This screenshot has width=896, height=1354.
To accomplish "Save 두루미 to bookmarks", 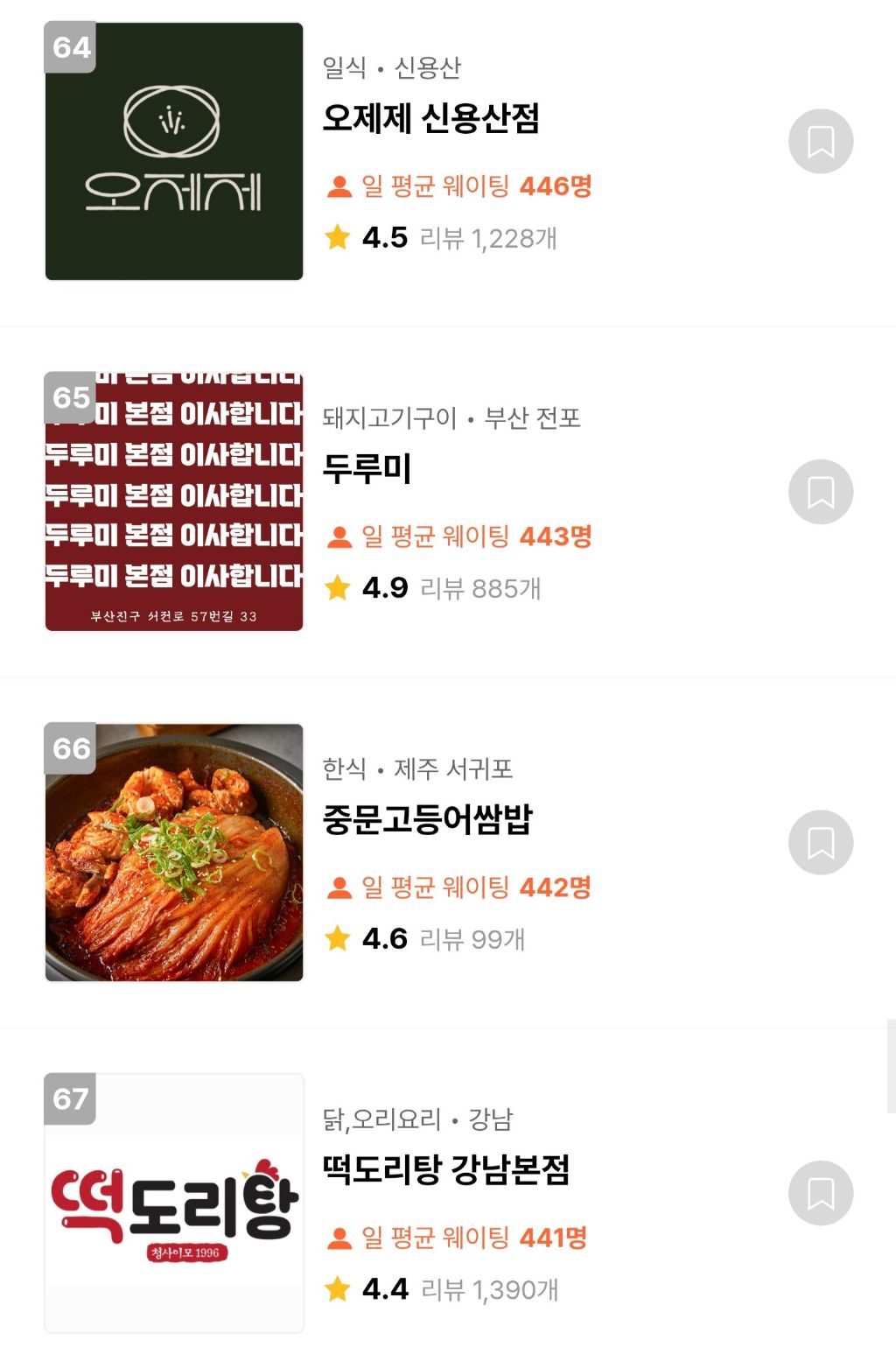I will point(820,492).
